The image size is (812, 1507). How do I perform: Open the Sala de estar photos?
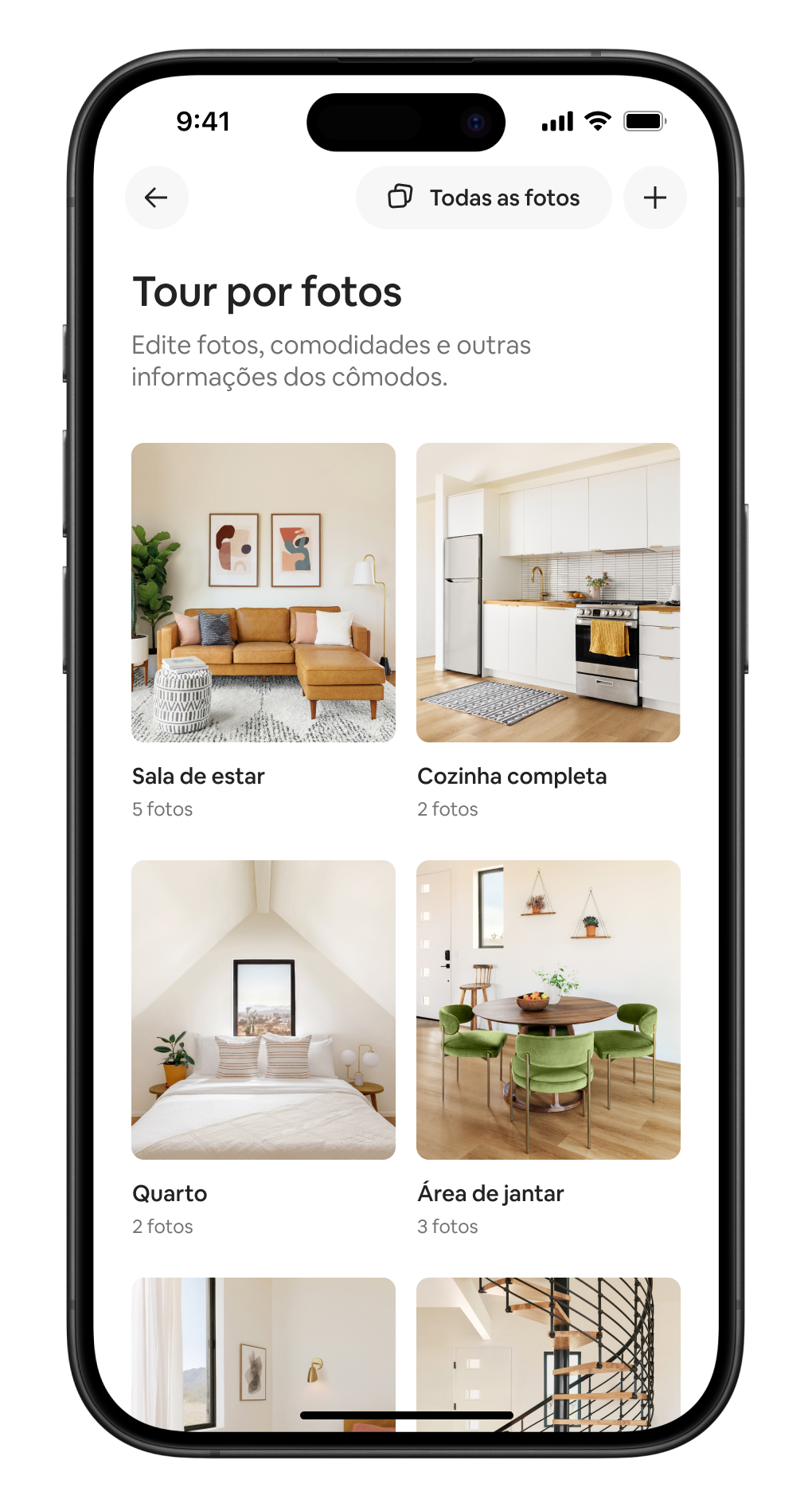tap(263, 593)
